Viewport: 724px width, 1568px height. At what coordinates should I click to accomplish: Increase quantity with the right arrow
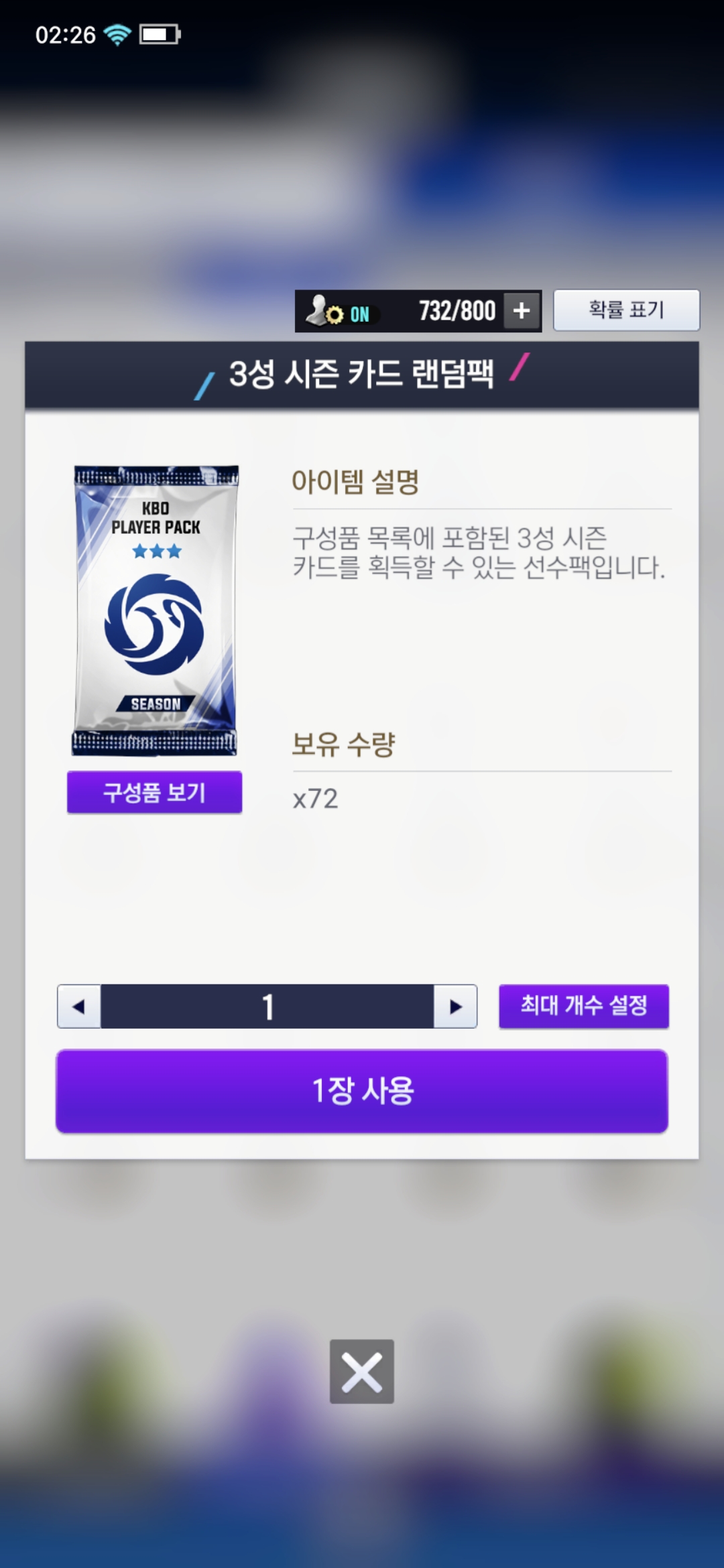455,1006
